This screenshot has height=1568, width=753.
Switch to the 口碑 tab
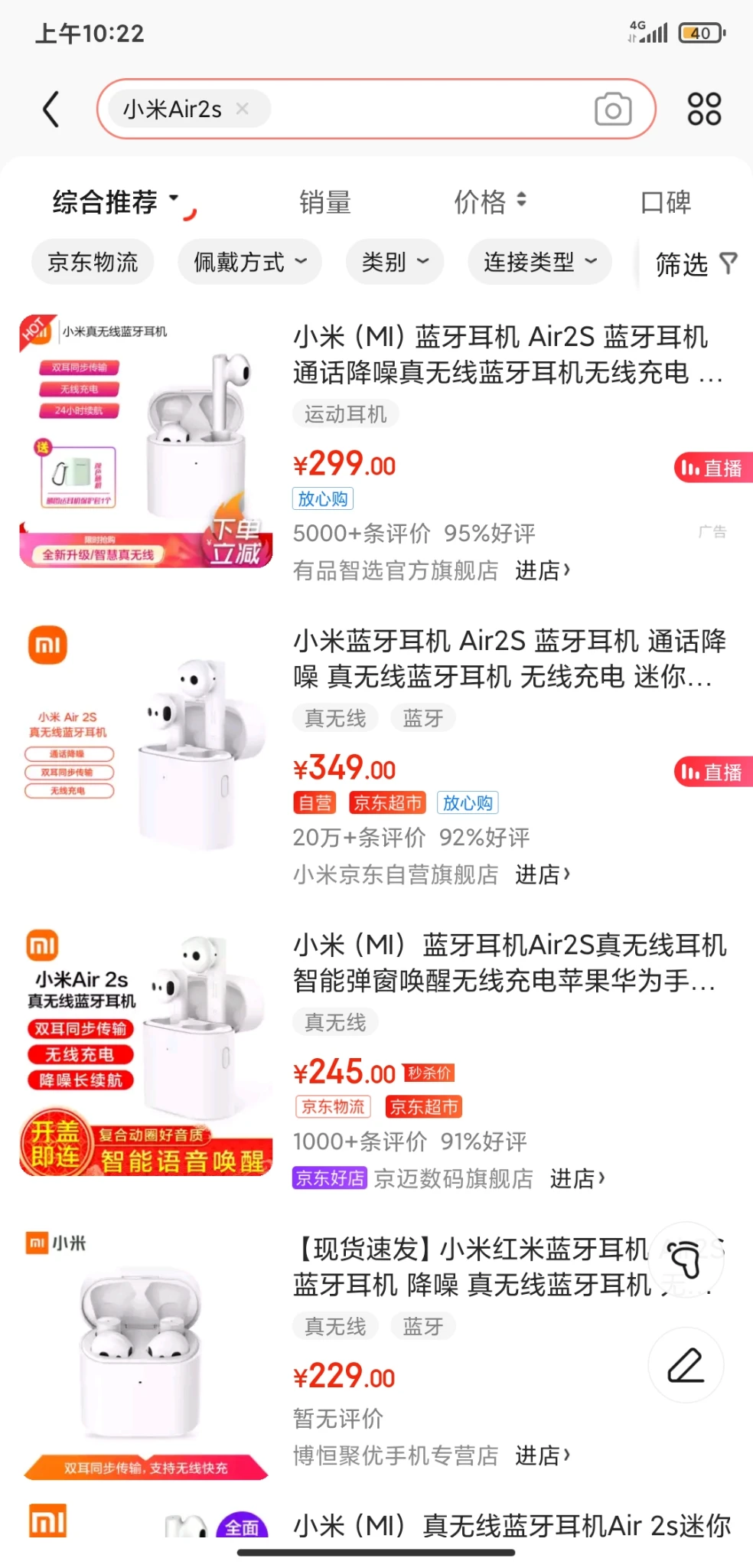(x=665, y=202)
